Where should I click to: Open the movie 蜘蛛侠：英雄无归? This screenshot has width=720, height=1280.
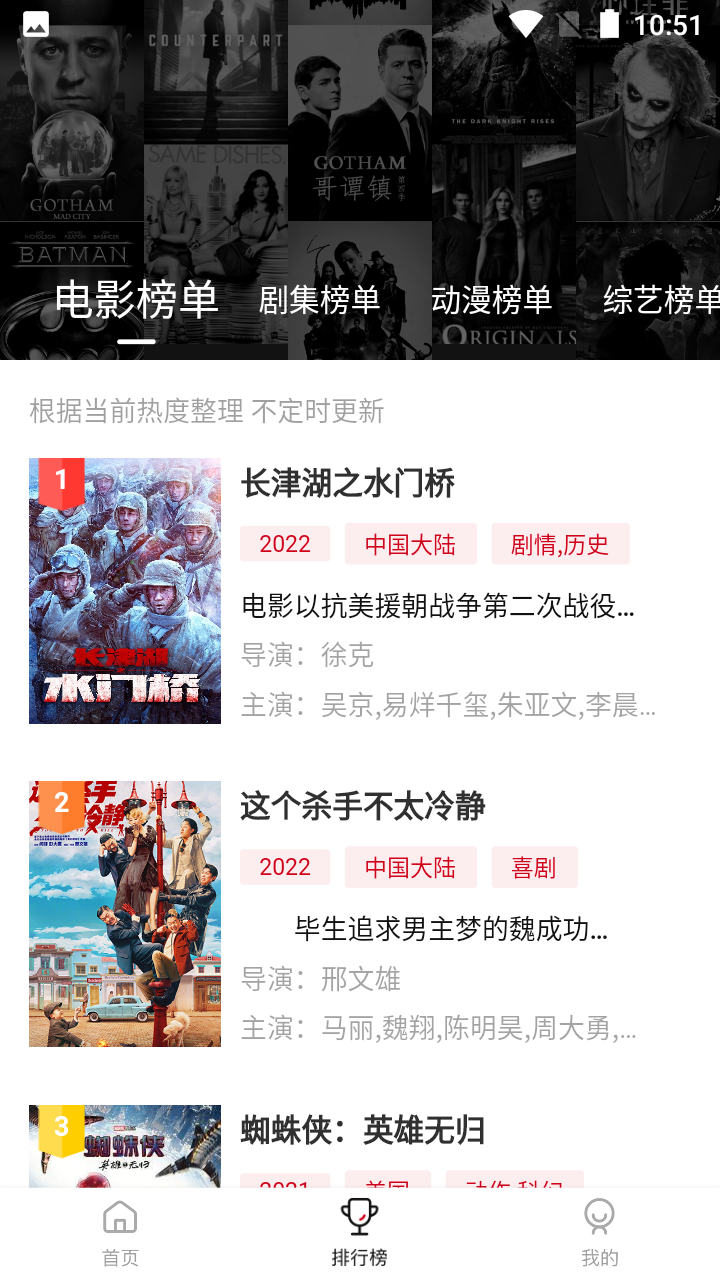tap(362, 1130)
